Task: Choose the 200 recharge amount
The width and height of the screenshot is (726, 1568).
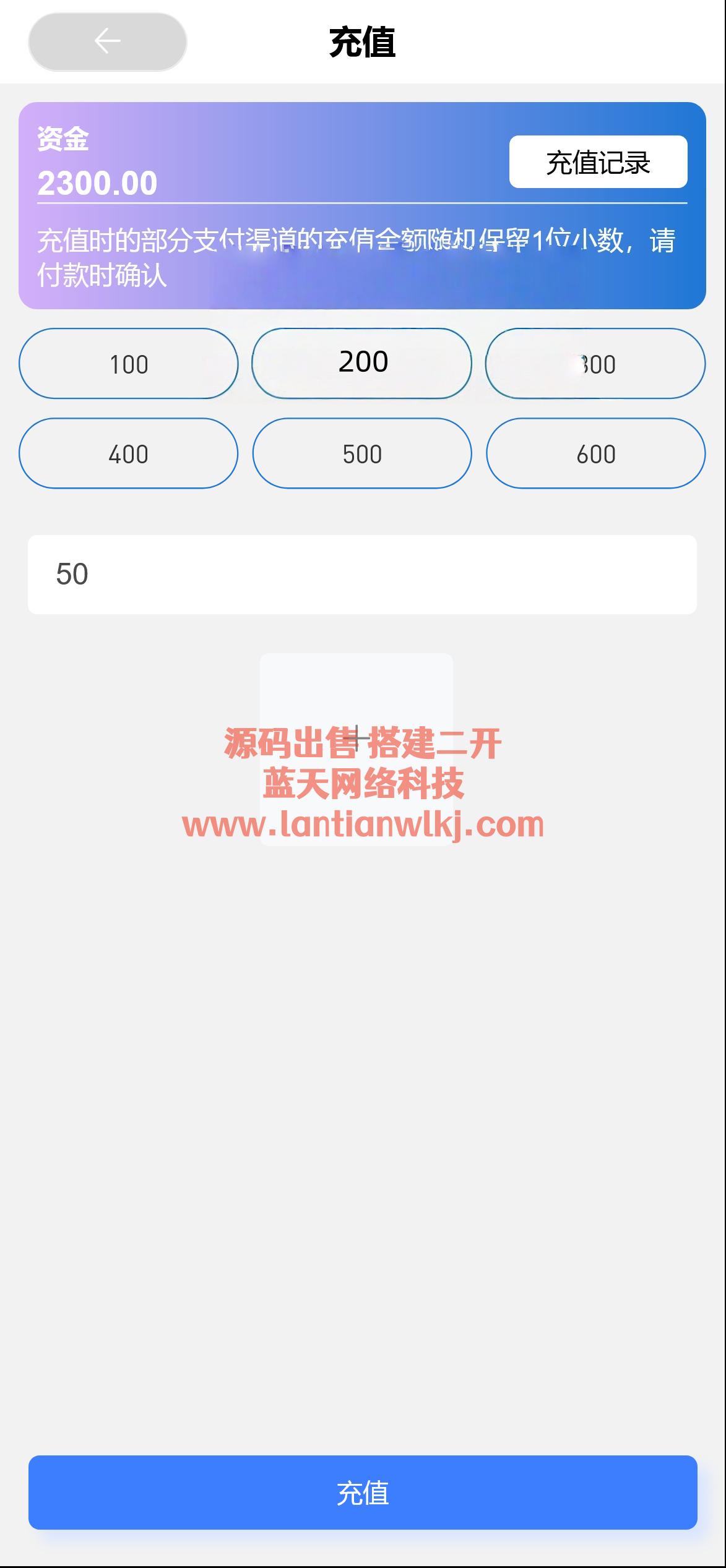Action: 362,364
